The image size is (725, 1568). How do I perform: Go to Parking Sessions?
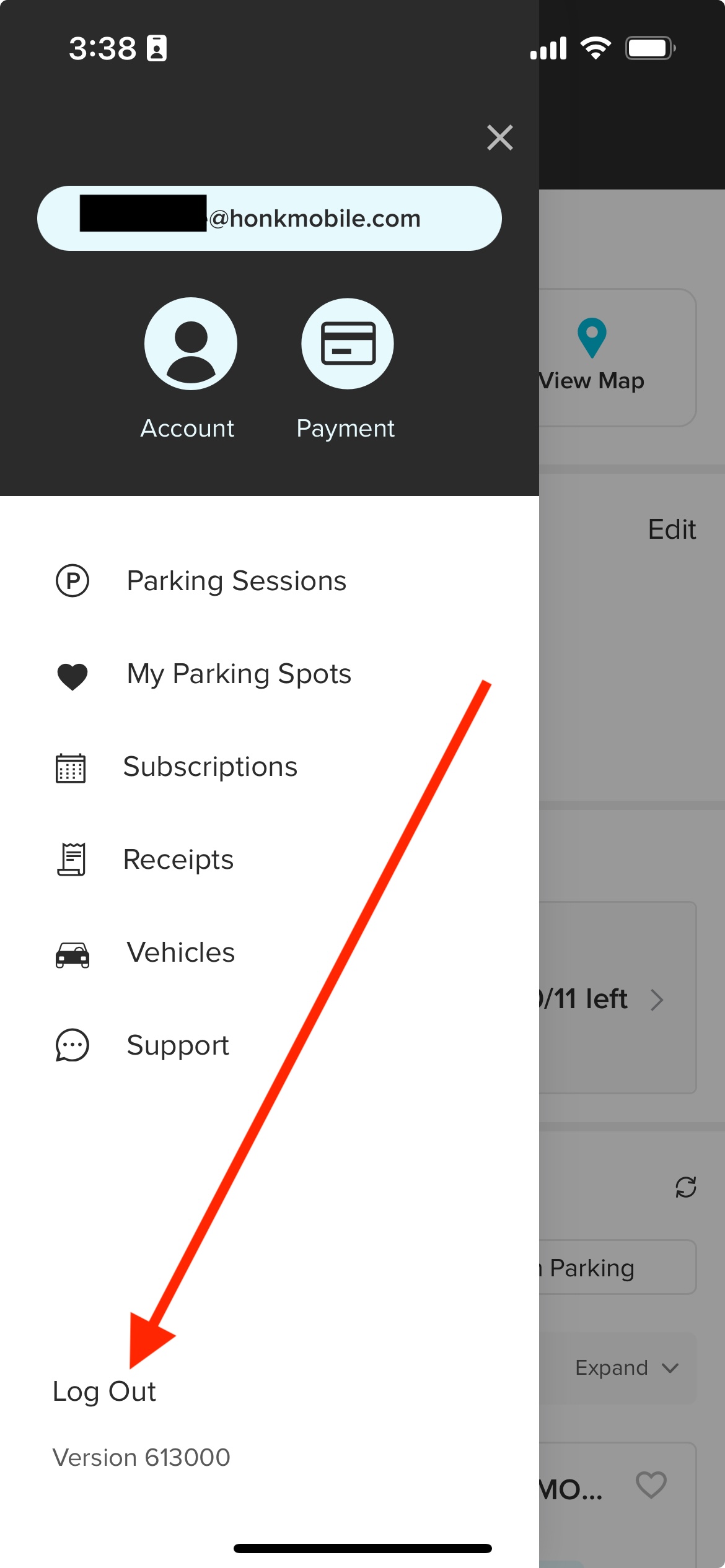(x=236, y=581)
